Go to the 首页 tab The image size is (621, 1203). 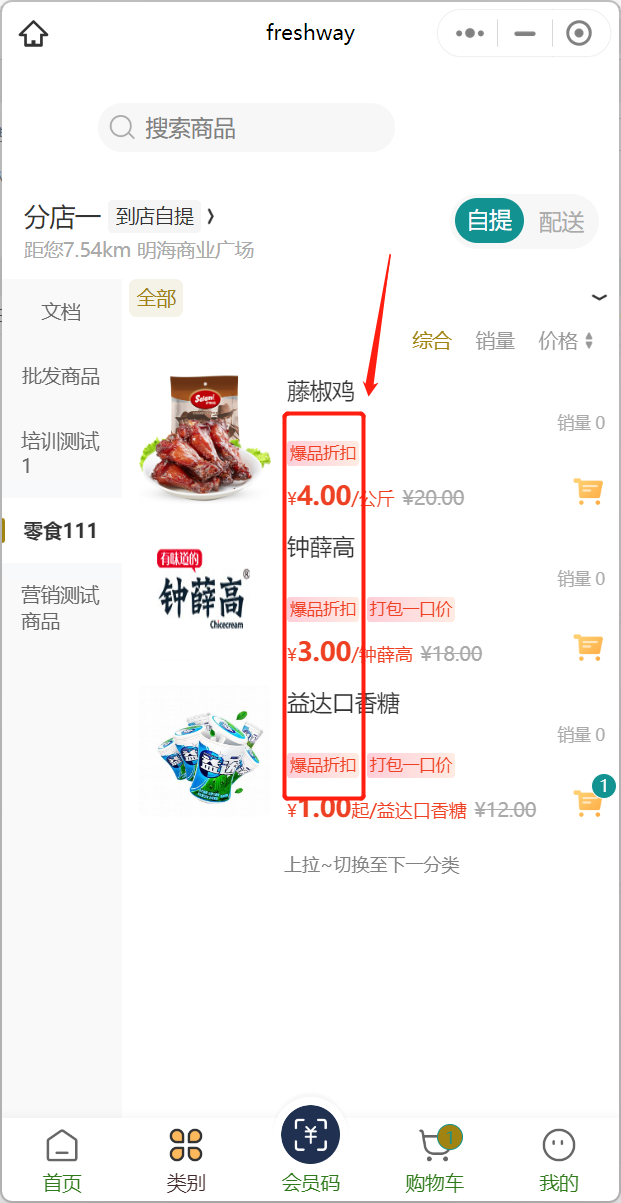(62, 1160)
